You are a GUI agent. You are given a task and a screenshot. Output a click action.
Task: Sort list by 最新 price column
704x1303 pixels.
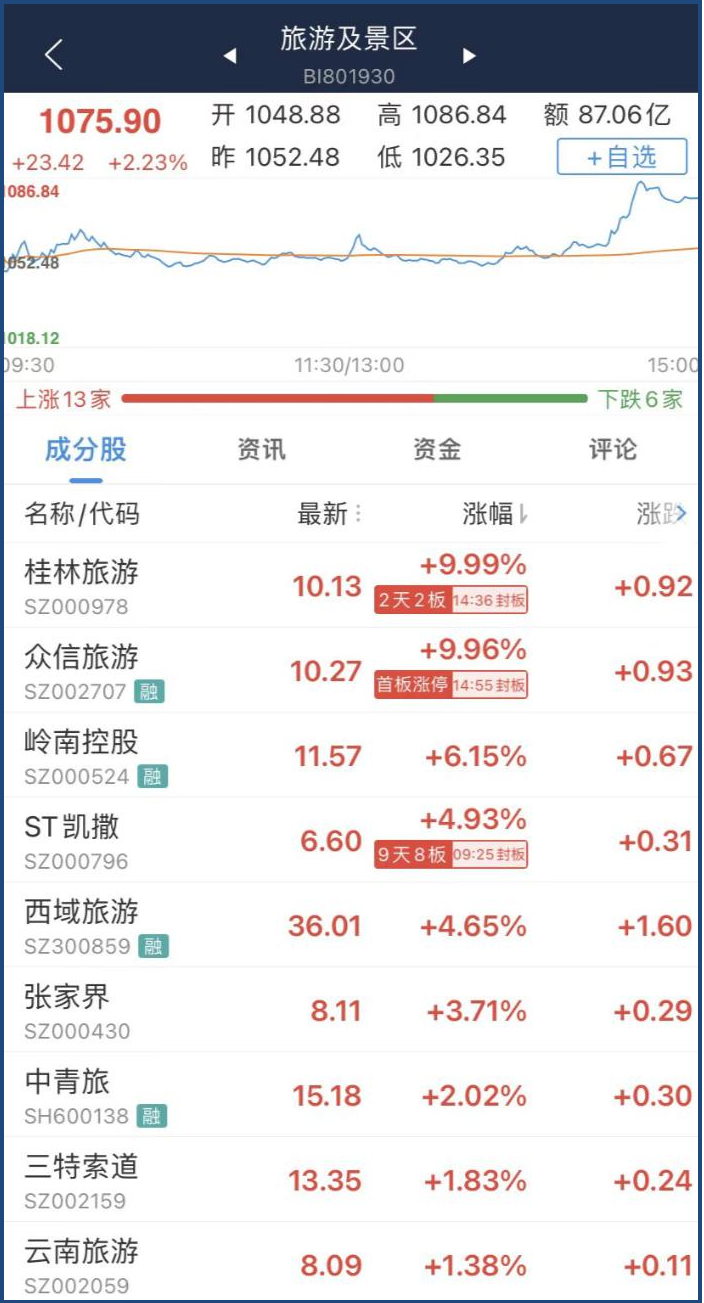[x=329, y=514]
